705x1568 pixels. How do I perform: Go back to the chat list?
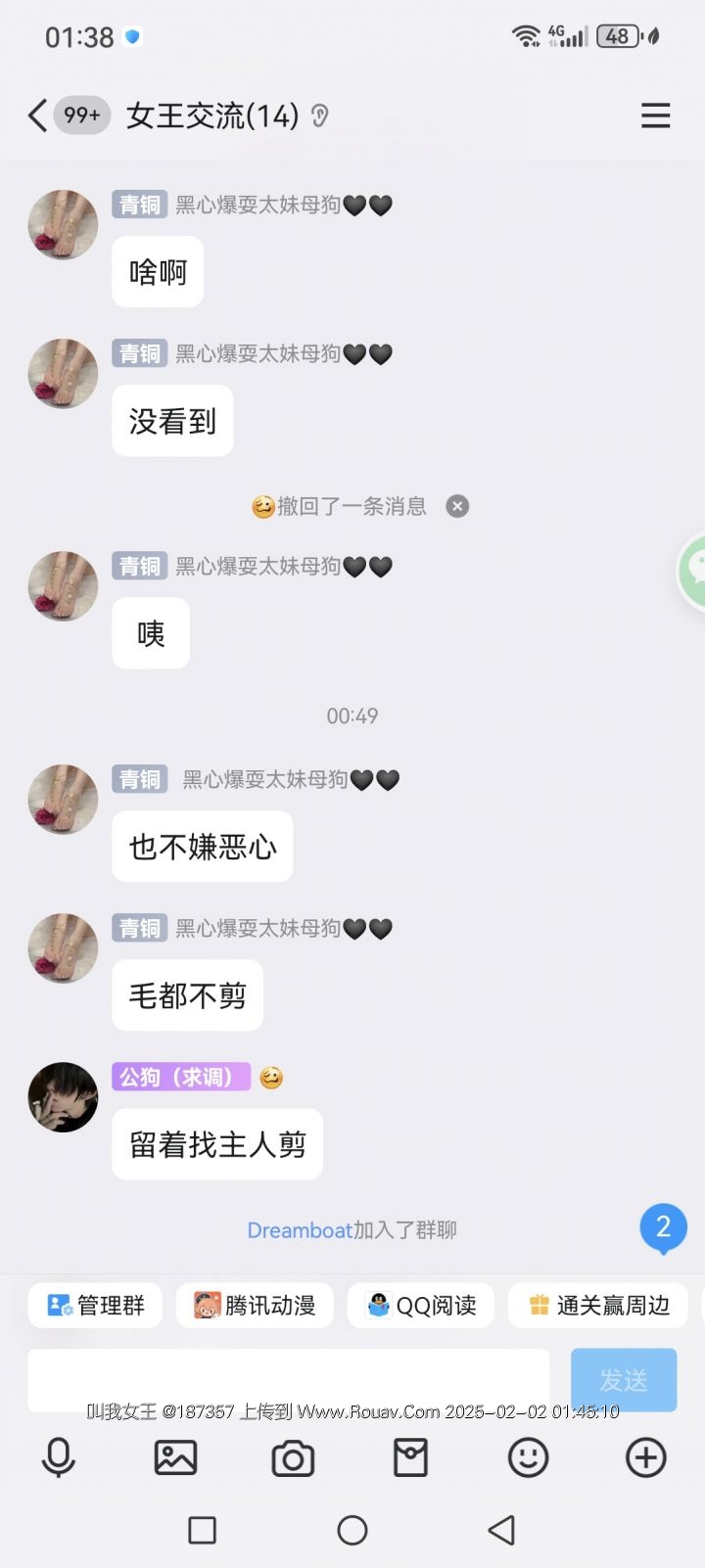37,115
